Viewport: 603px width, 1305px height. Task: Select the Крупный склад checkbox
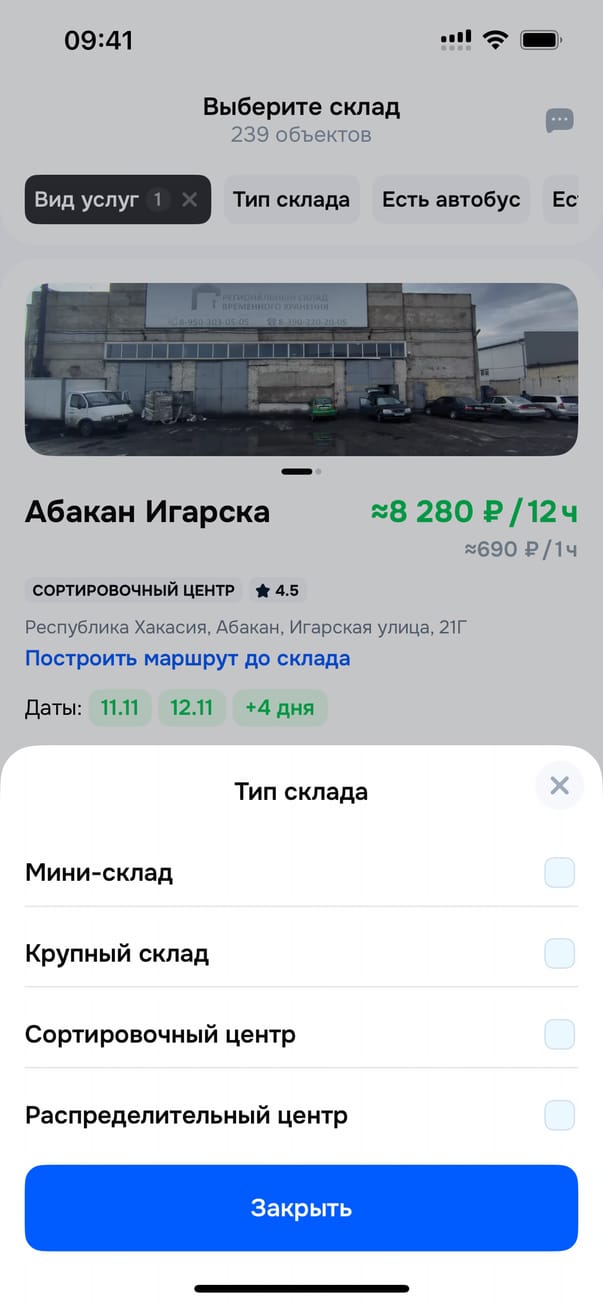coord(559,953)
